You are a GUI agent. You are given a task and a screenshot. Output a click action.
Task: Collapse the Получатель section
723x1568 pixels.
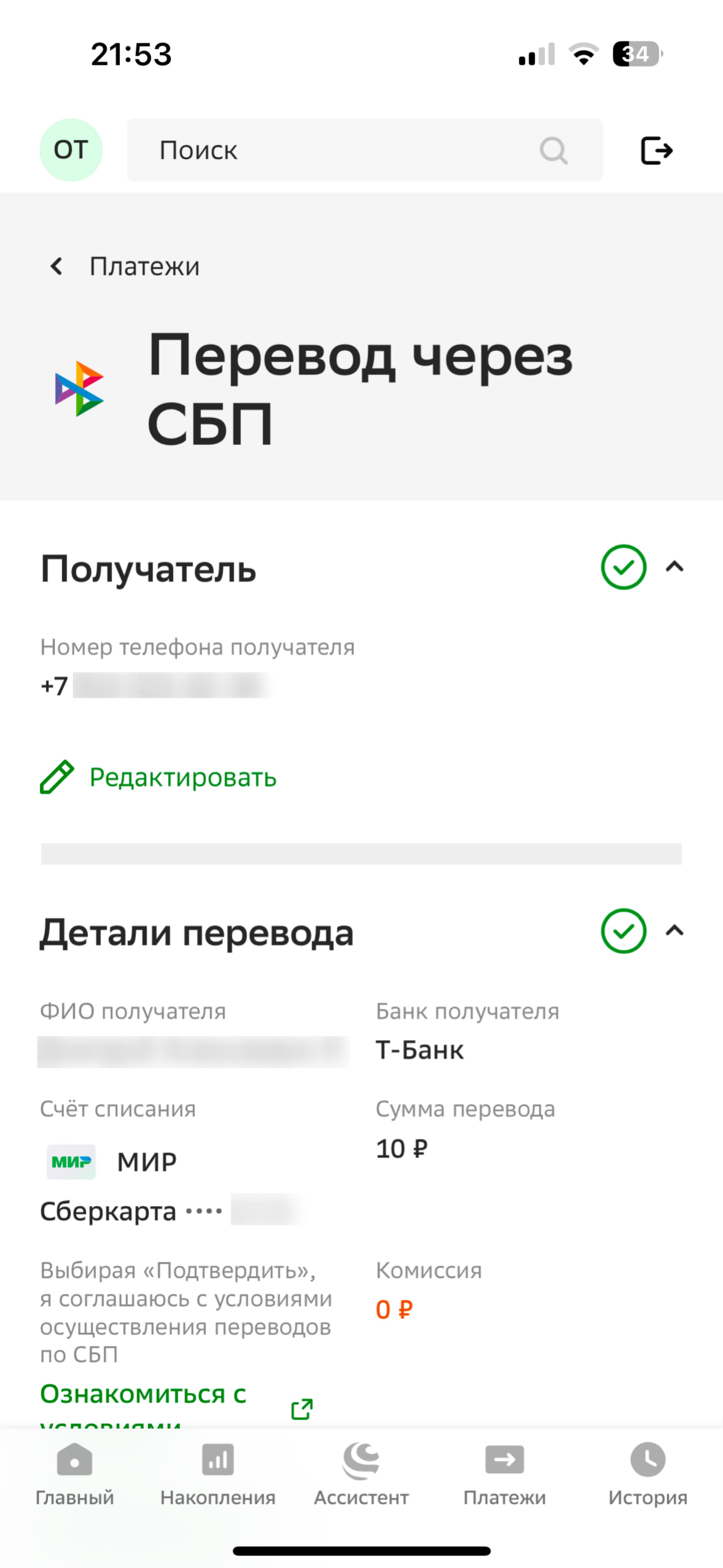[674, 567]
